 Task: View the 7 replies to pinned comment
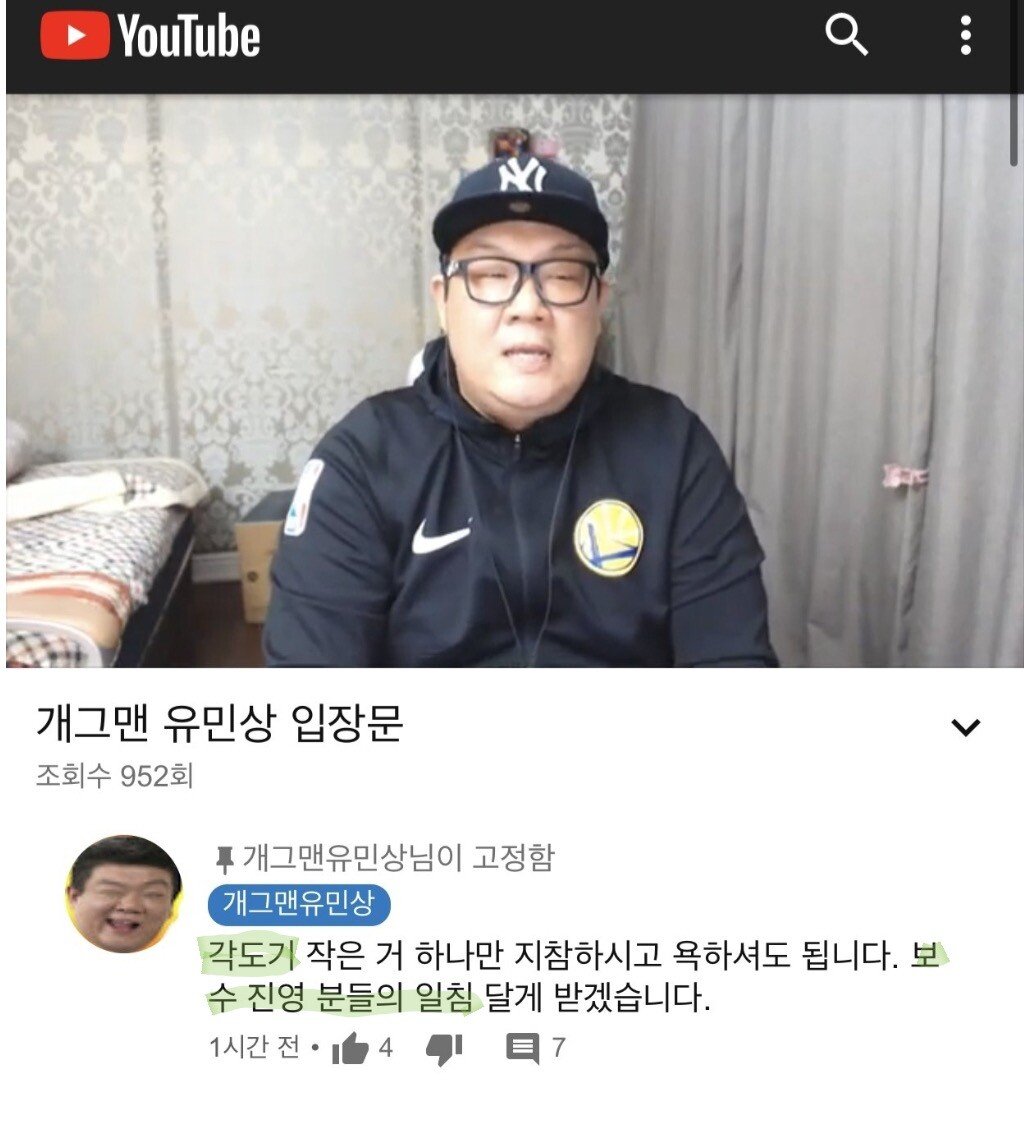pyautogui.click(x=524, y=1048)
